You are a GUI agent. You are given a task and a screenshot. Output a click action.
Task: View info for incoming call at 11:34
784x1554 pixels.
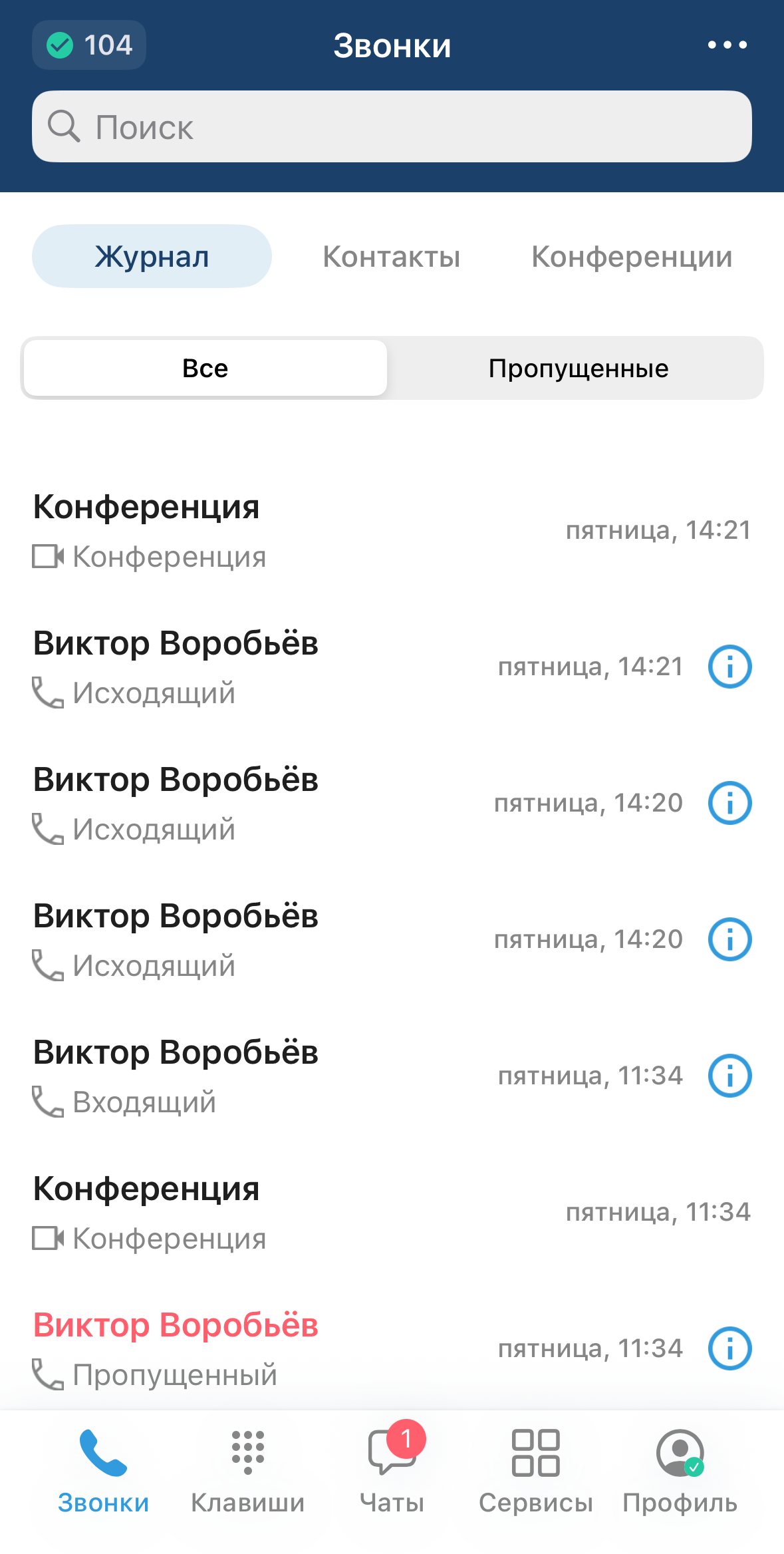pyautogui.click(x=729, y=1076)
